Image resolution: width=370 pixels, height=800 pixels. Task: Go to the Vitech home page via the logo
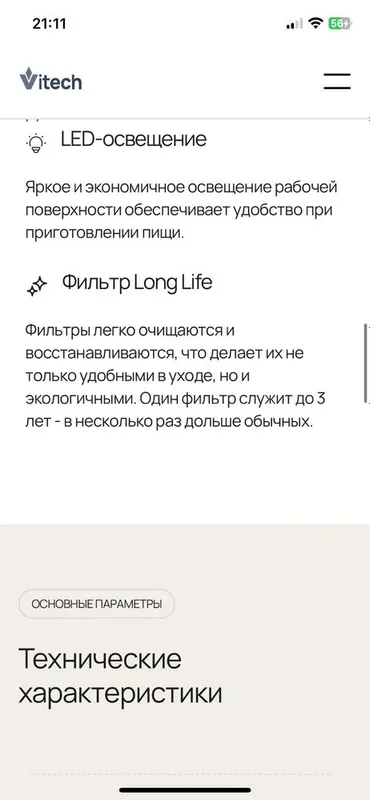[x=51, y=80]
